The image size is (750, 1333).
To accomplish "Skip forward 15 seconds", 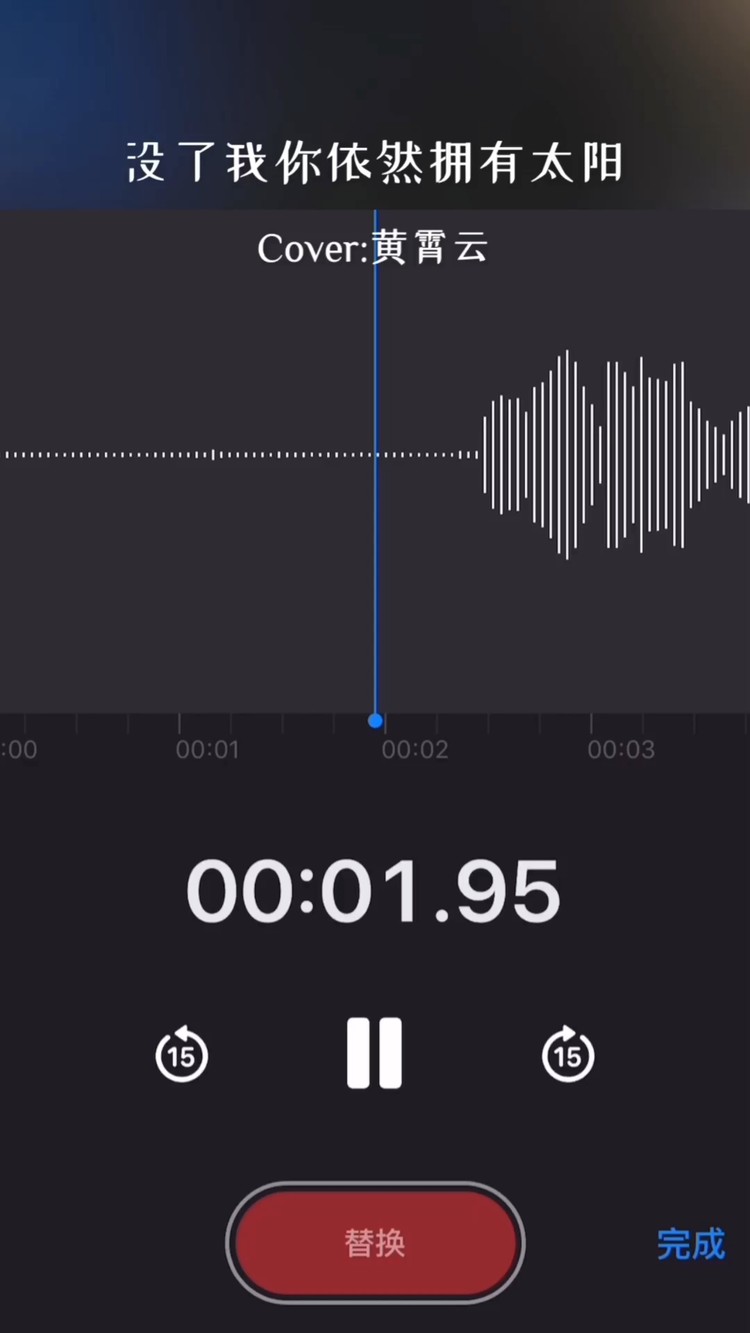I will [x=568, y=1054].
